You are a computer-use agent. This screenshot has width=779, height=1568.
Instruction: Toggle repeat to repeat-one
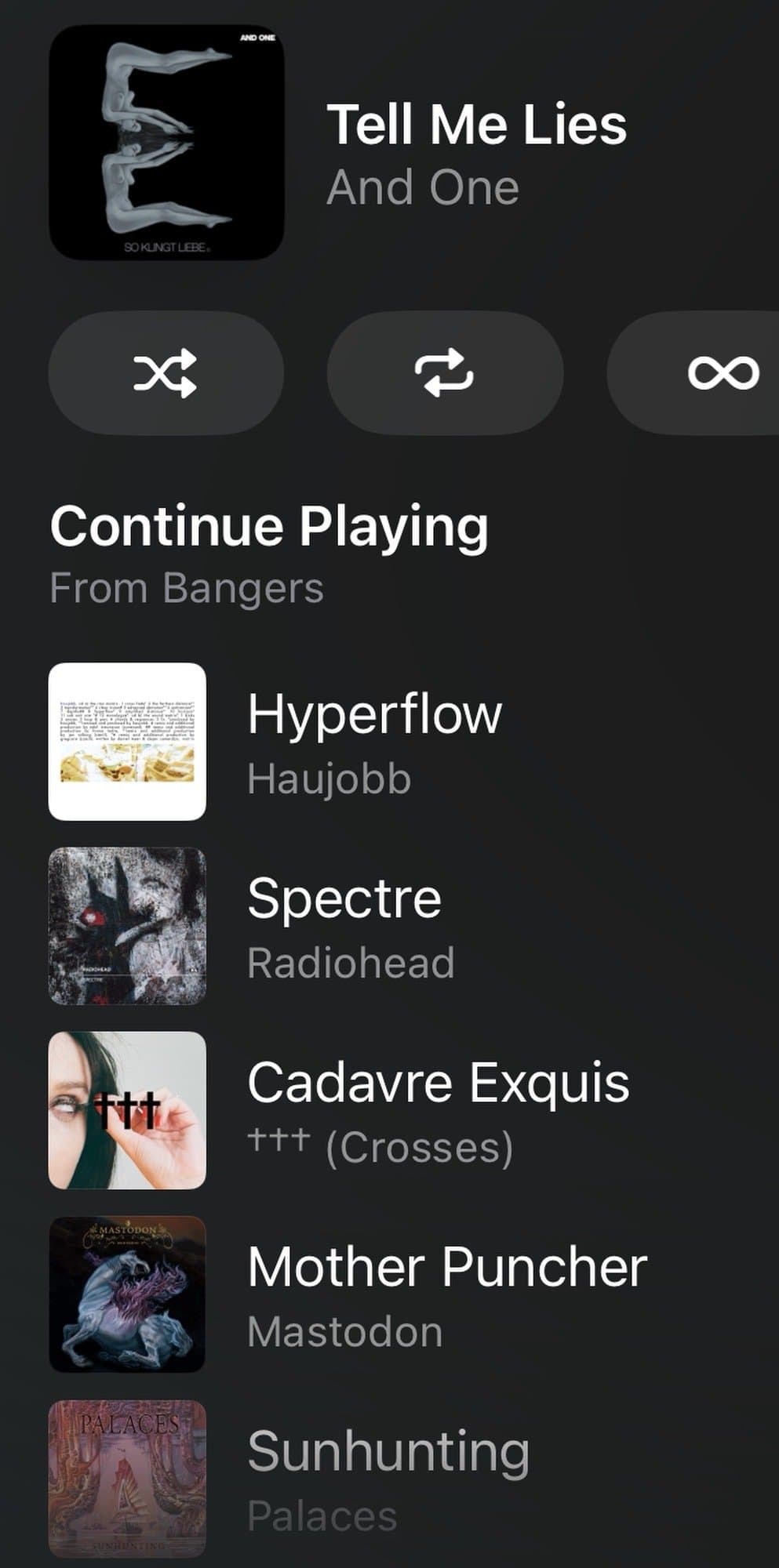point(445,372)
